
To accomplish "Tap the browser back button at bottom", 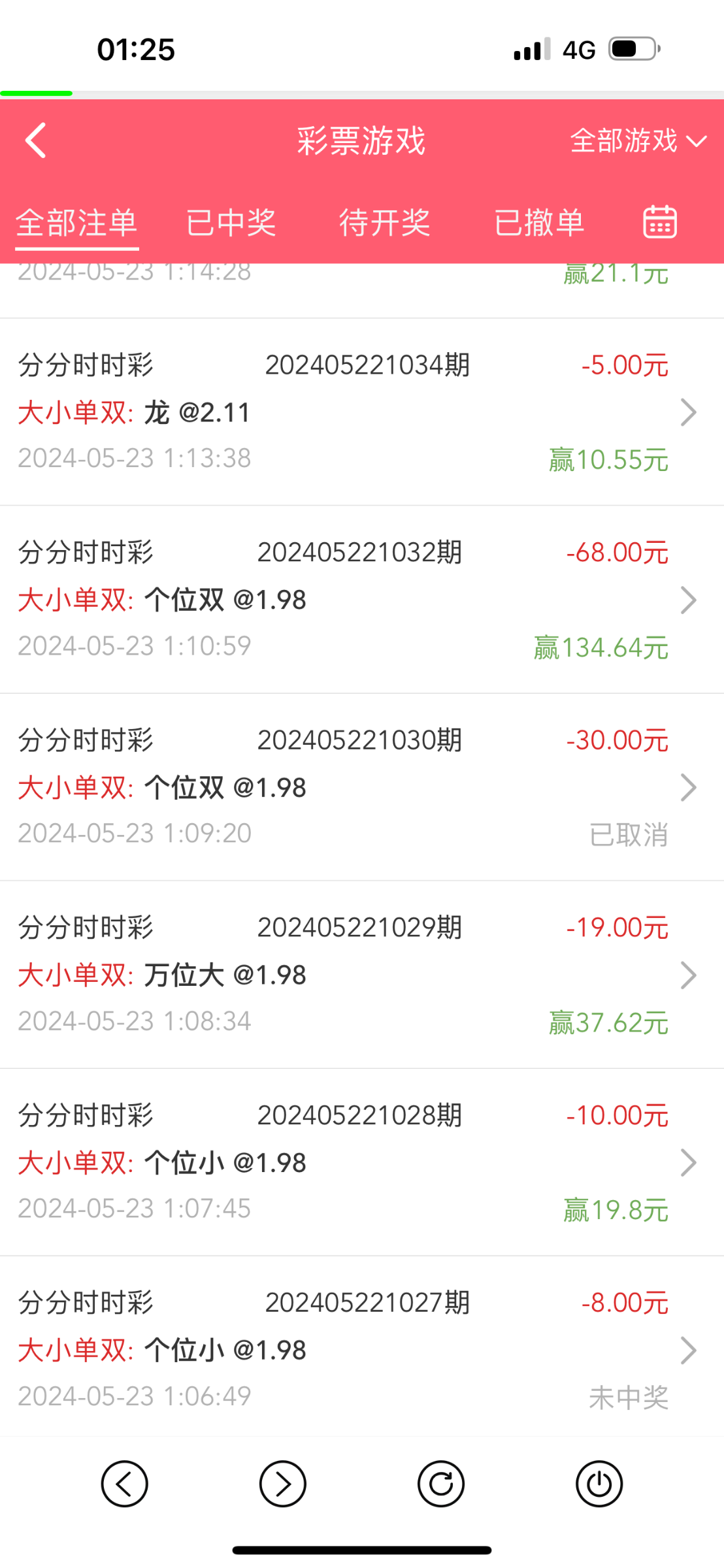I will 124,1484.
